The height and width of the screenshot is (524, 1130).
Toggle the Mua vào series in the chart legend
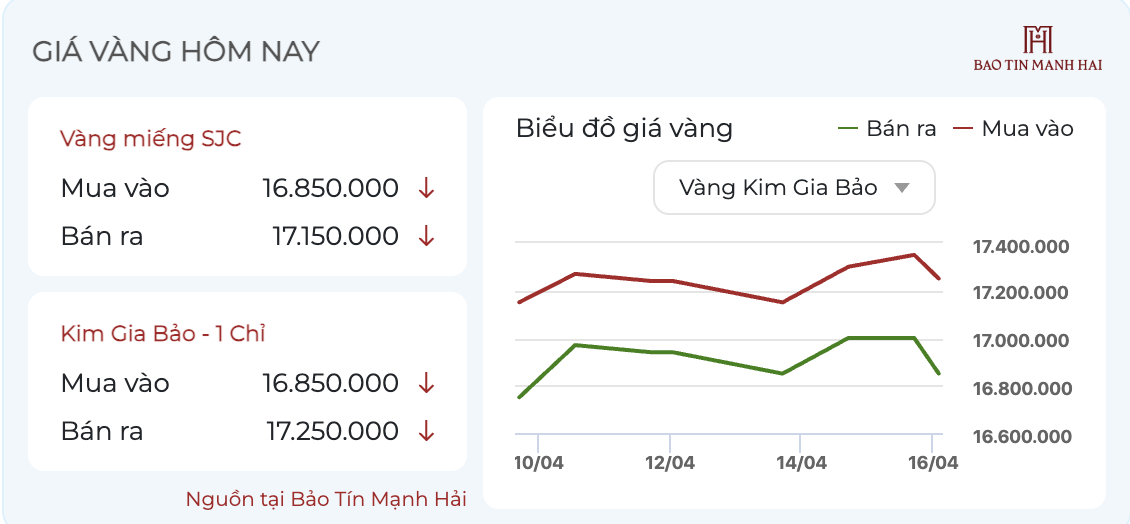(x=1014, y=129)
